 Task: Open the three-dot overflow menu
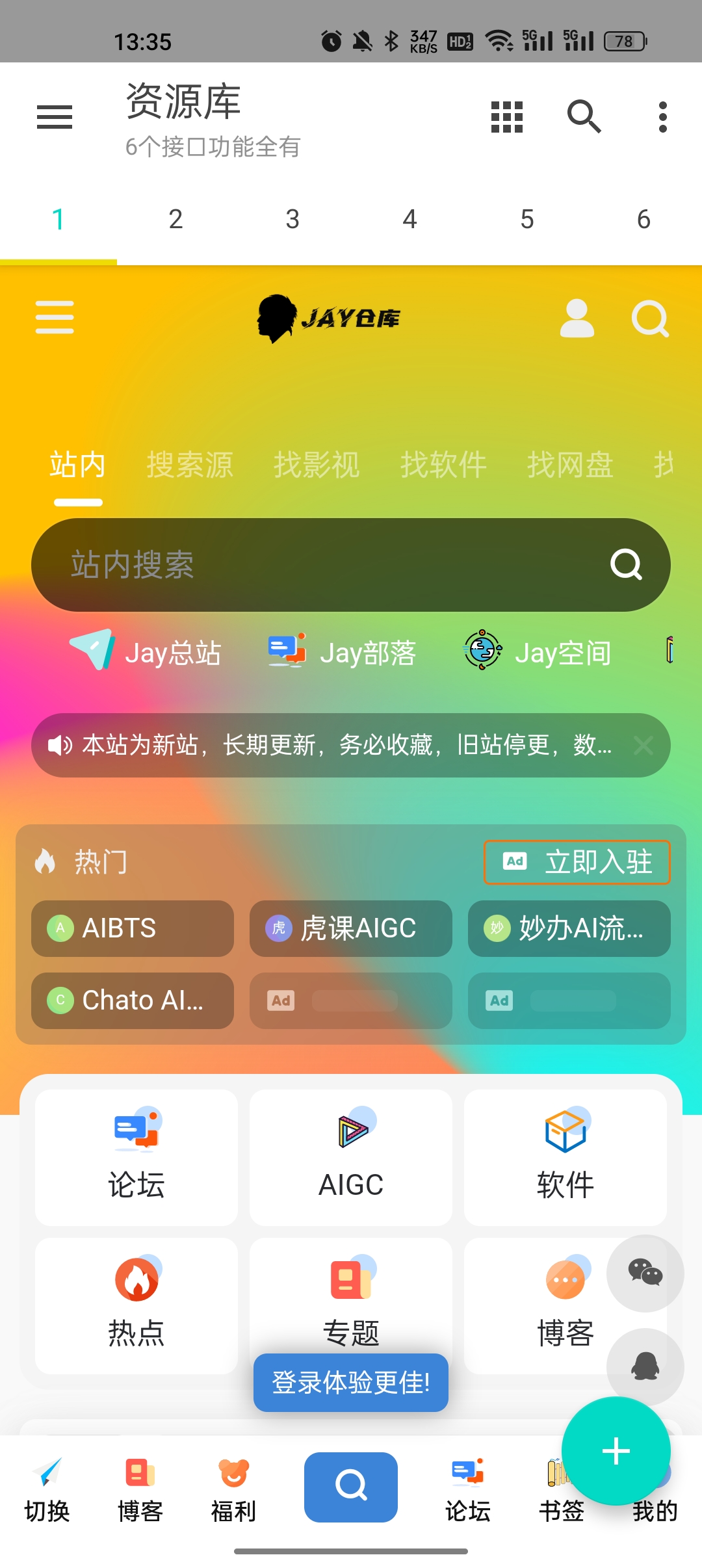(x=663, y=117)
